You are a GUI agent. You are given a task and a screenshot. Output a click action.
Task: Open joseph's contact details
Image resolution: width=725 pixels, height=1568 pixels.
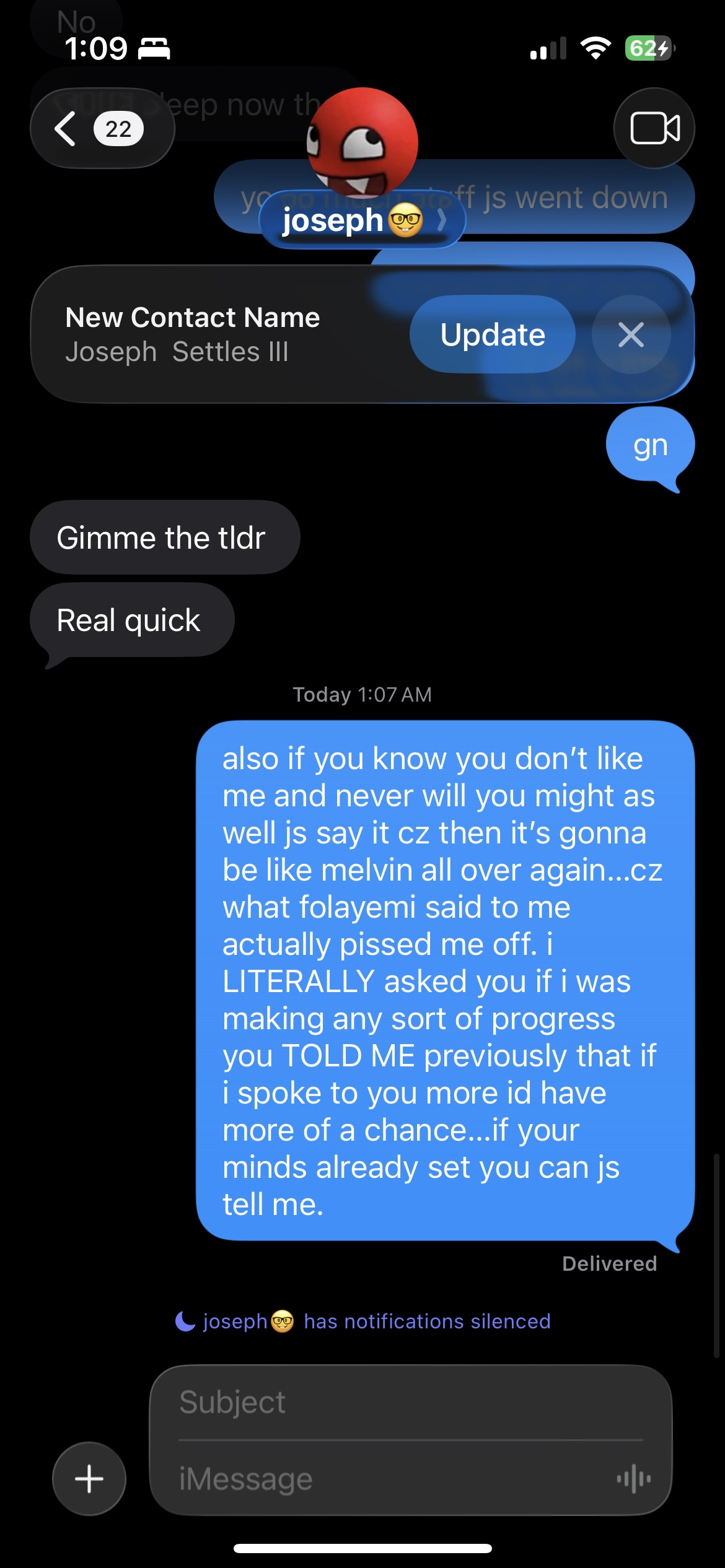click(362, 220)
